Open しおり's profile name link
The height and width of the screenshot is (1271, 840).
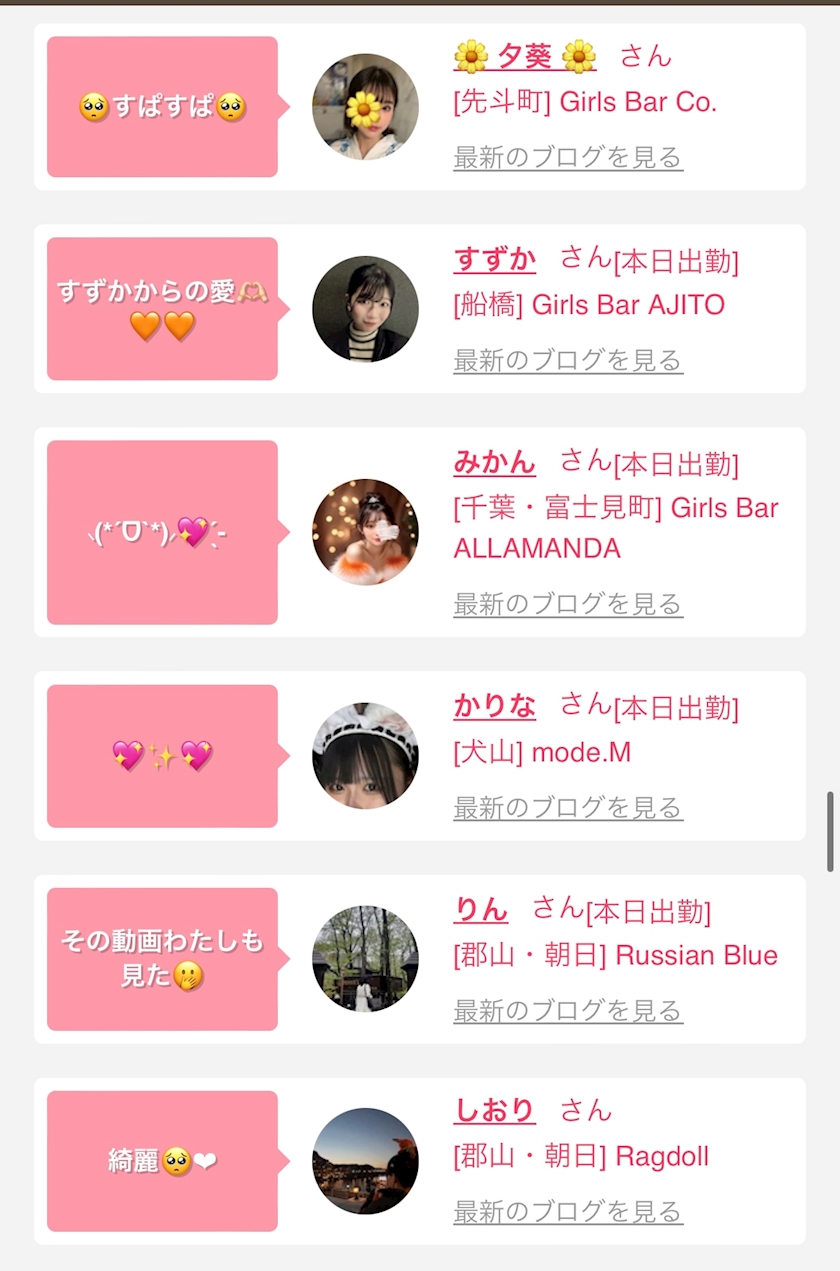[x=495, y=1111]
